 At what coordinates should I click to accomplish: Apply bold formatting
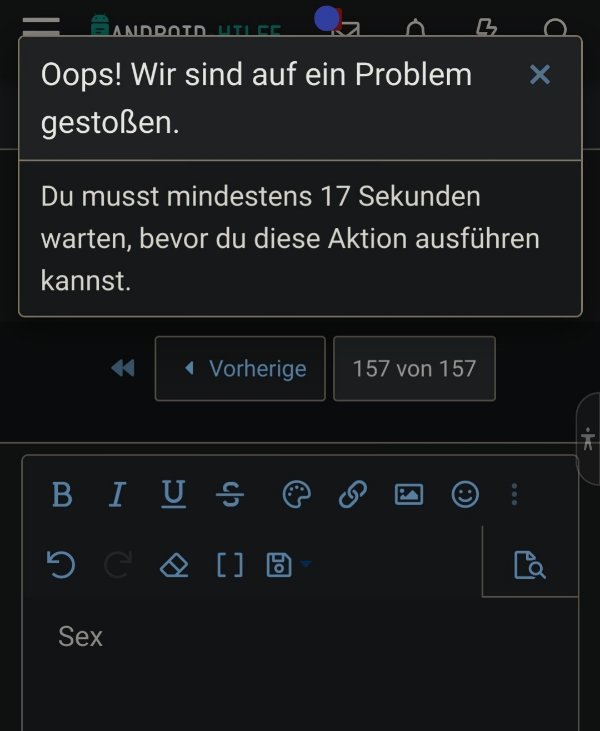(62, 494)
